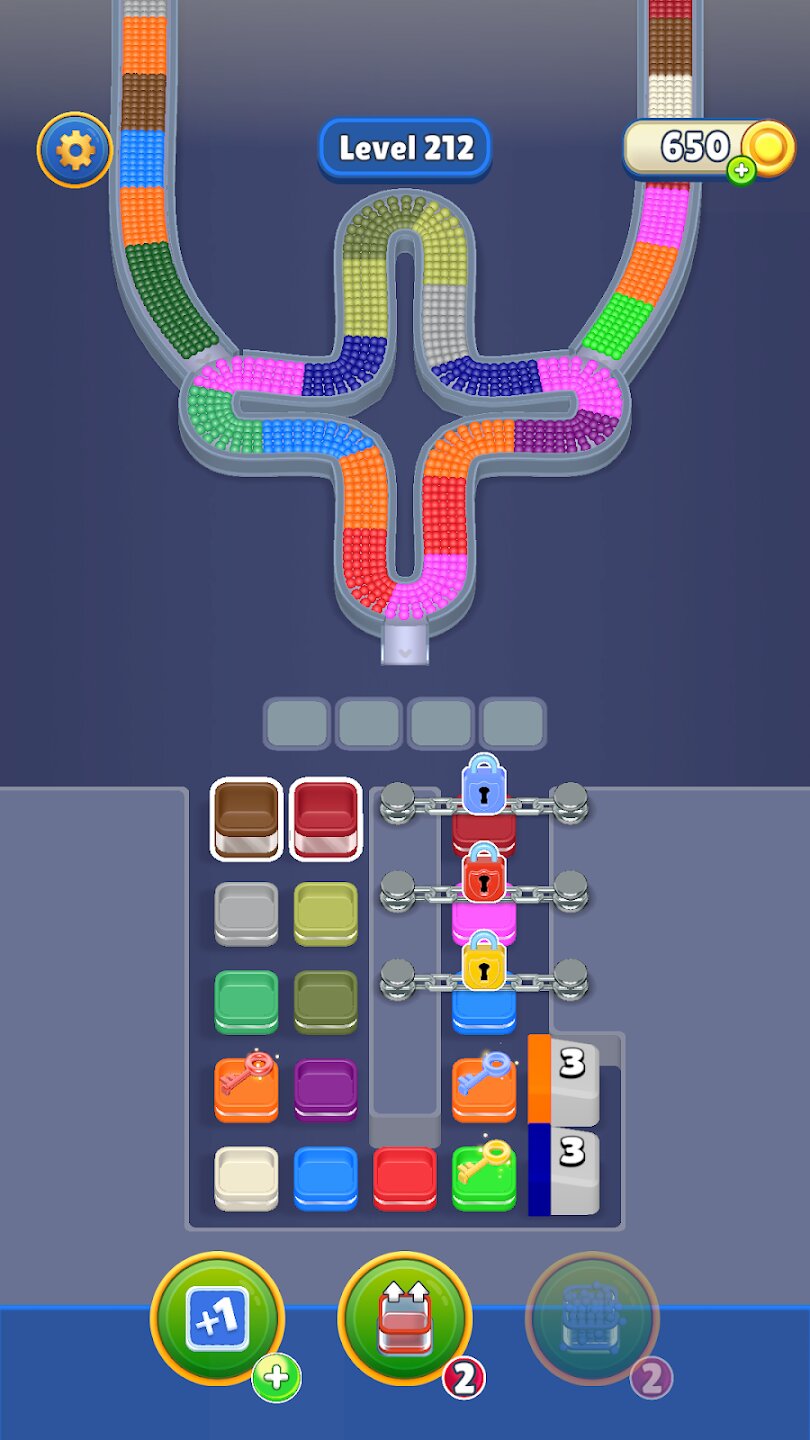810x1440 pixels.
Task: Tap the gray tile
Action: pos(246,912)
